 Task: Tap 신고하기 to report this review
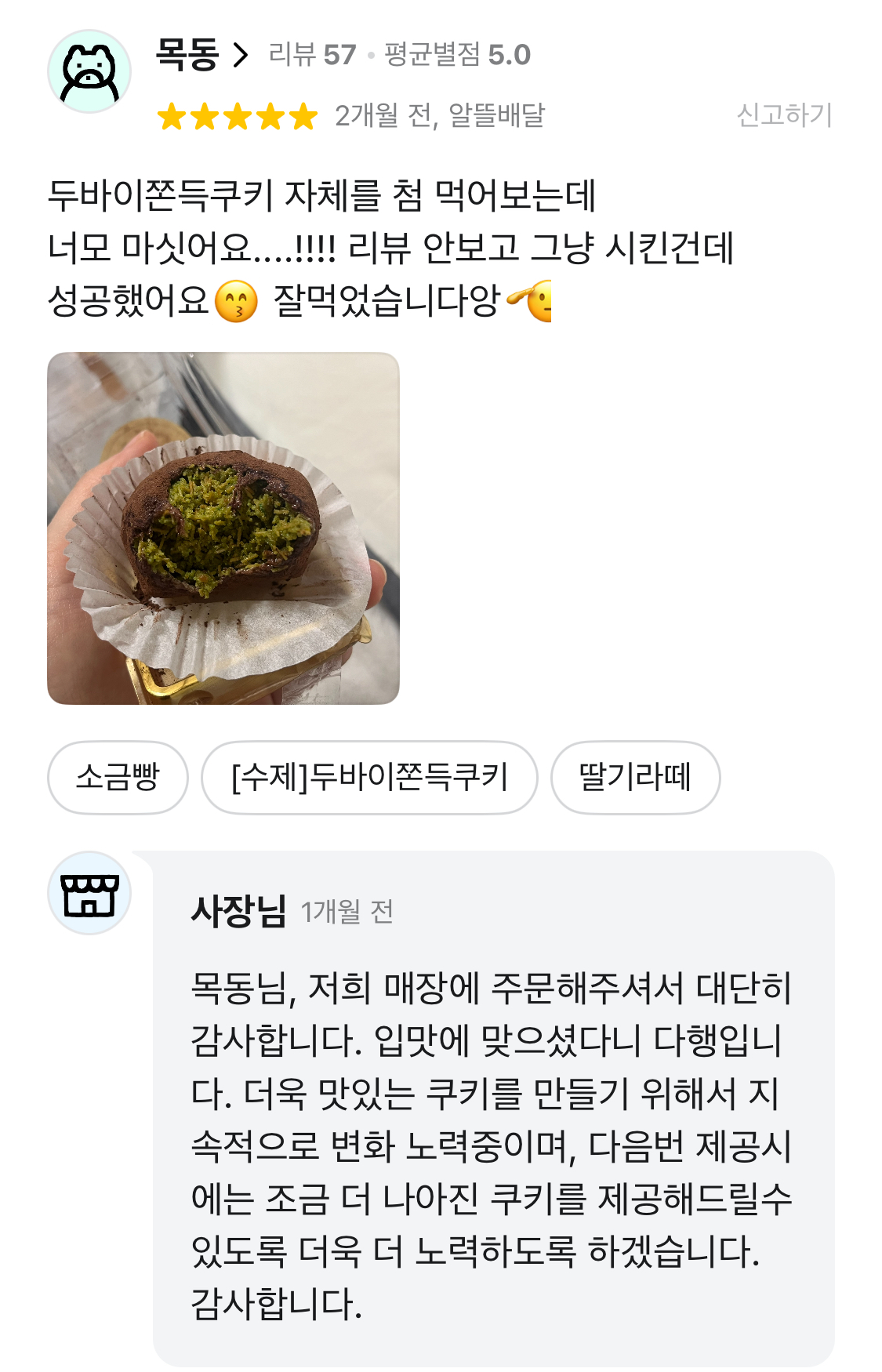[x=783, y=115]
